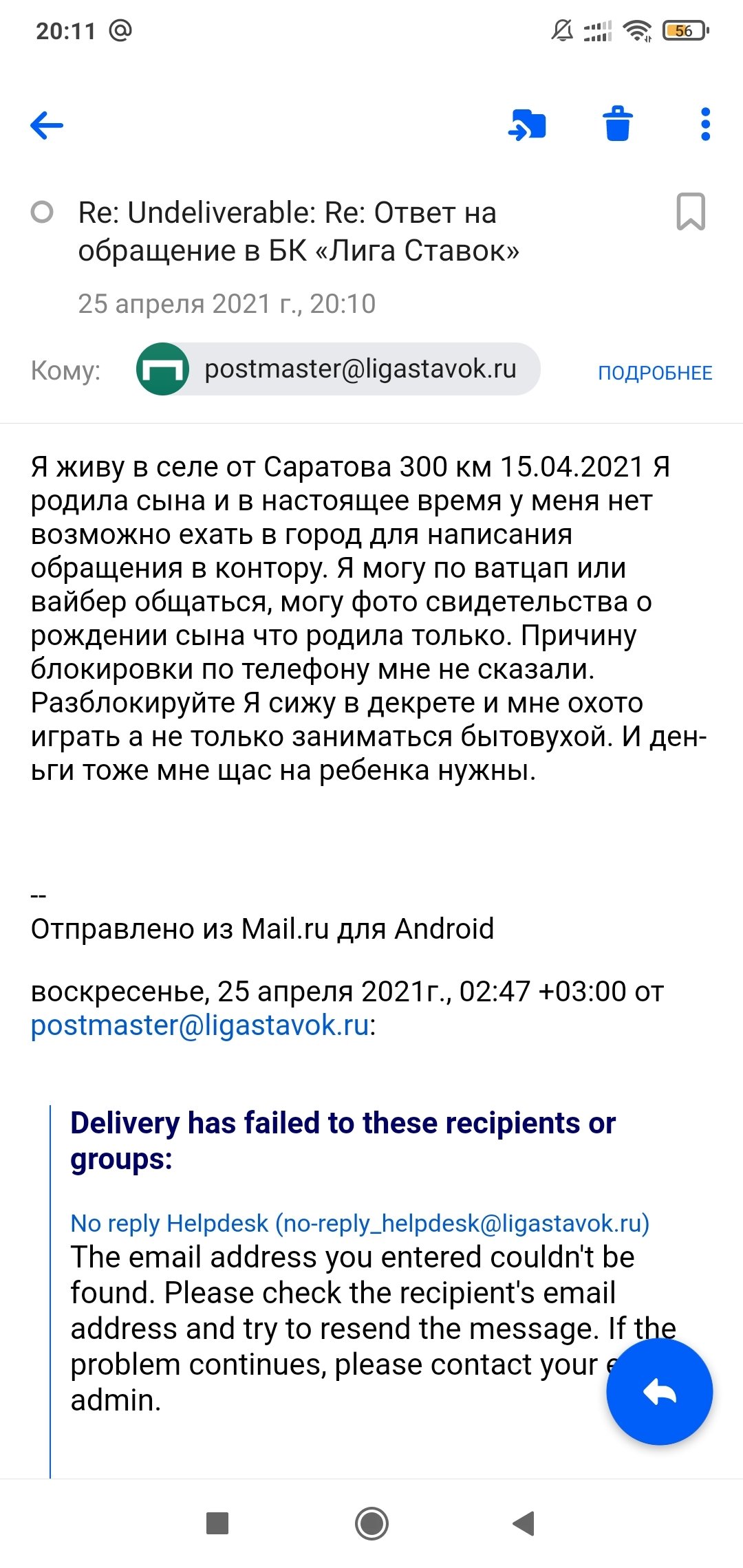Open the quoted postmaster@ligastavok.ru link
The image size is (743, 1568).
pos(200,1025)
